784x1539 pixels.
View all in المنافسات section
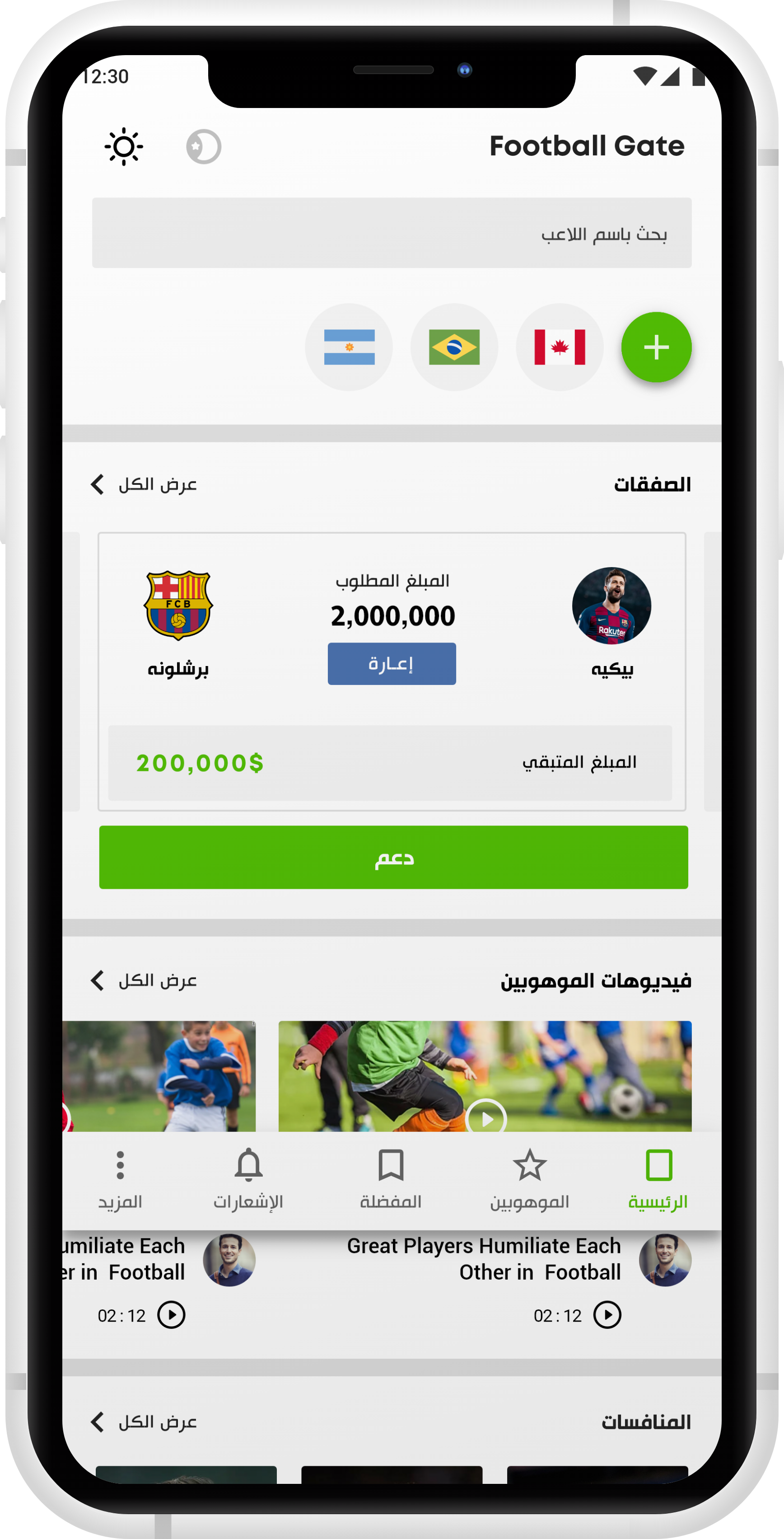click(143, 1422)
